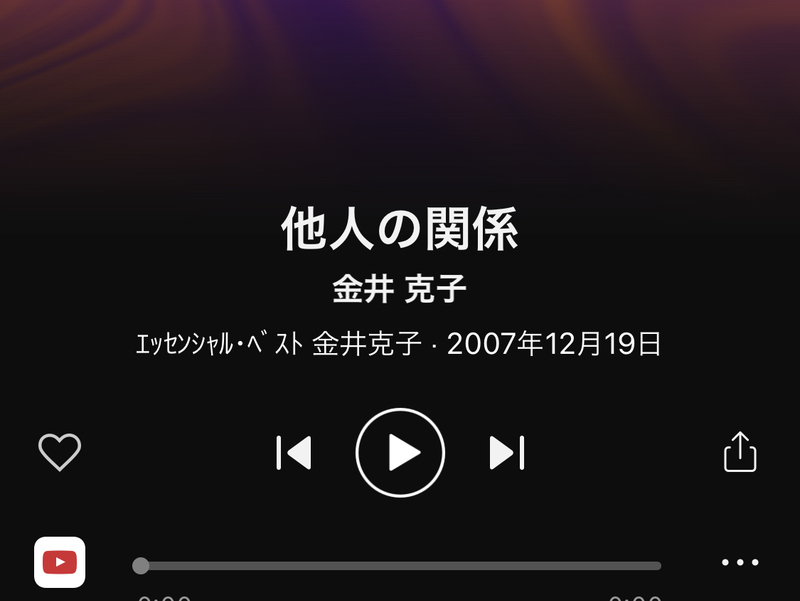Like the song 他人の関係
The width and height of the screenshot is (800, 601).
click(x=59, y=453)
